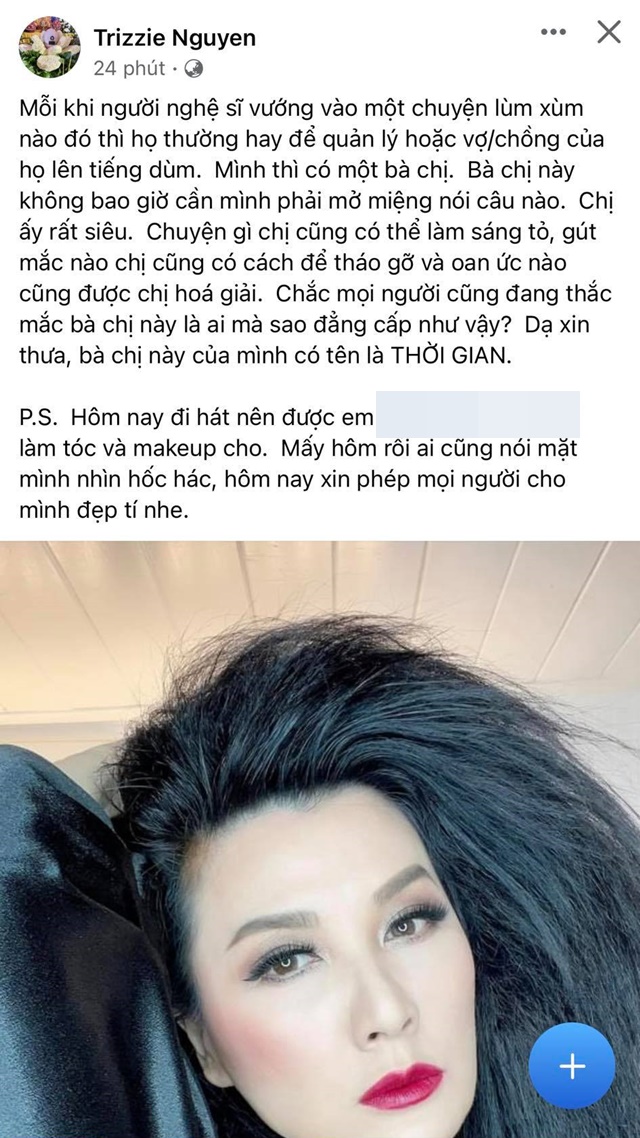640x1138 pixels.
Task: Open the post's three-dot options menu
Action: pos(553,33)
